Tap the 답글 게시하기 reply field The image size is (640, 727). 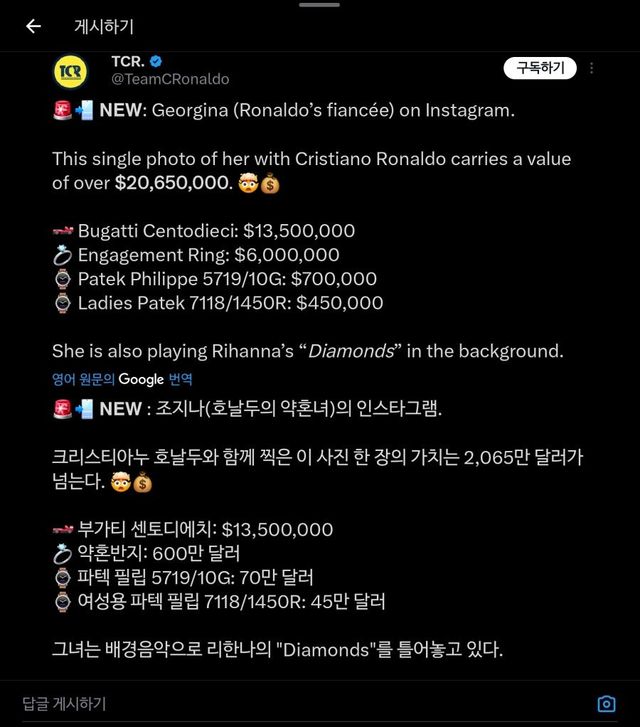[x=300, y=703]
